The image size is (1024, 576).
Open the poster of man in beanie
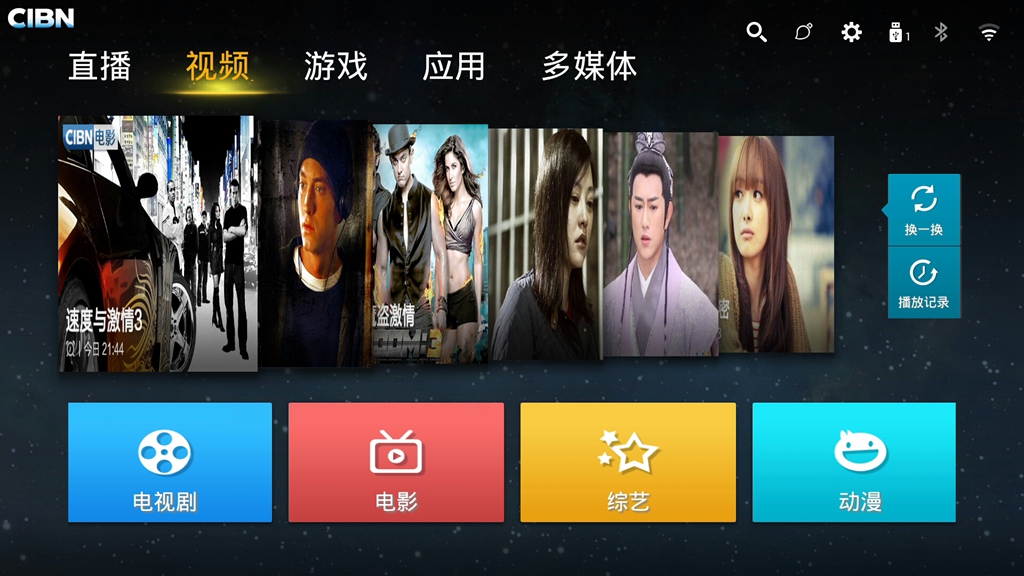[315, 244]
